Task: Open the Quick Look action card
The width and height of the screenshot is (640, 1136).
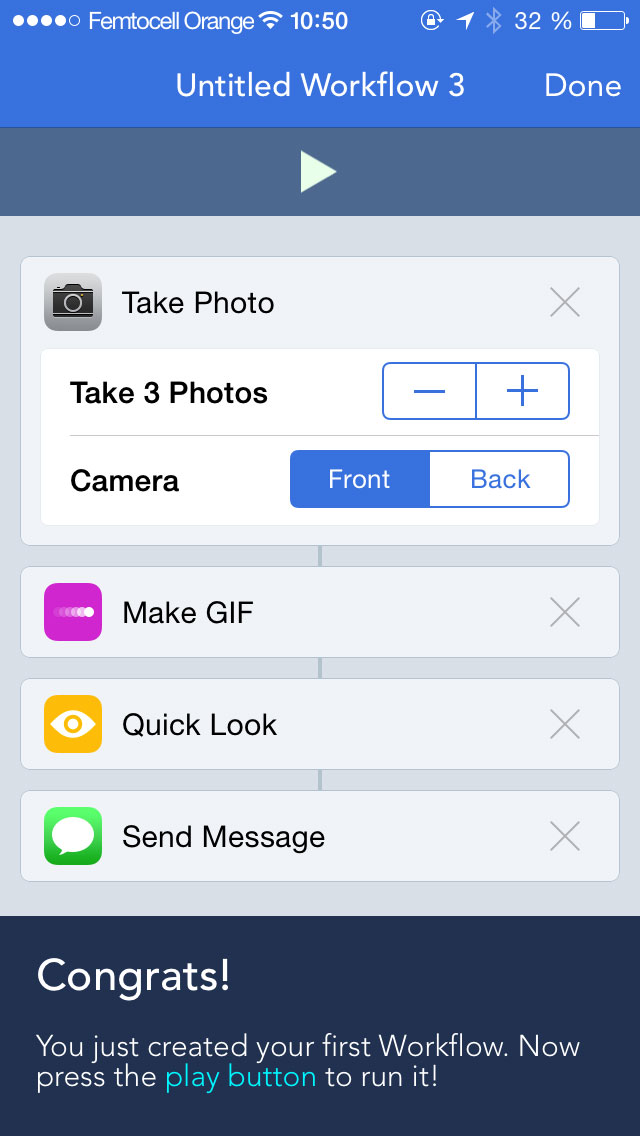Action: [320, 724]
